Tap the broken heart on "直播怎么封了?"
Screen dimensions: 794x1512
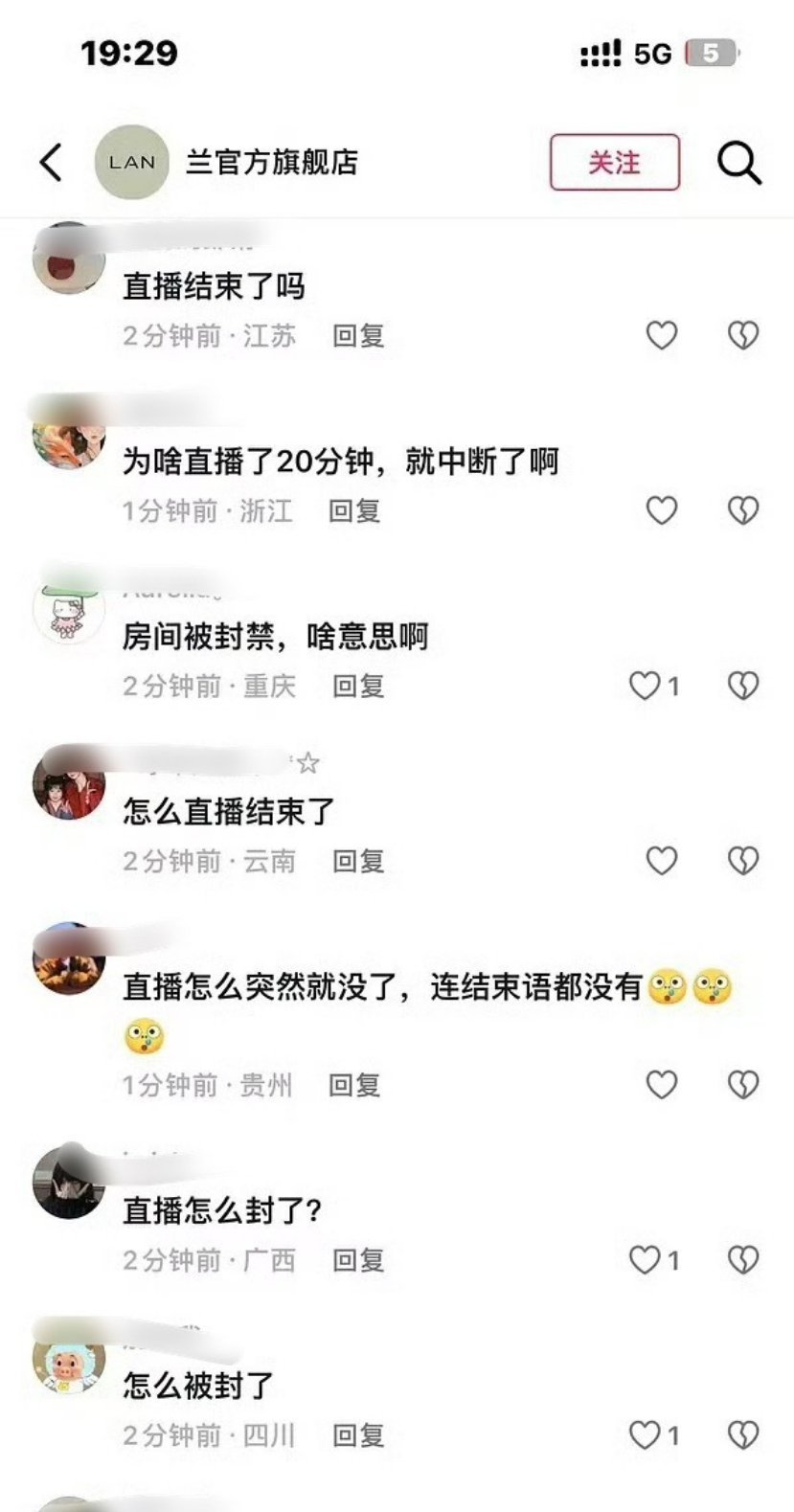point(742,1259)
